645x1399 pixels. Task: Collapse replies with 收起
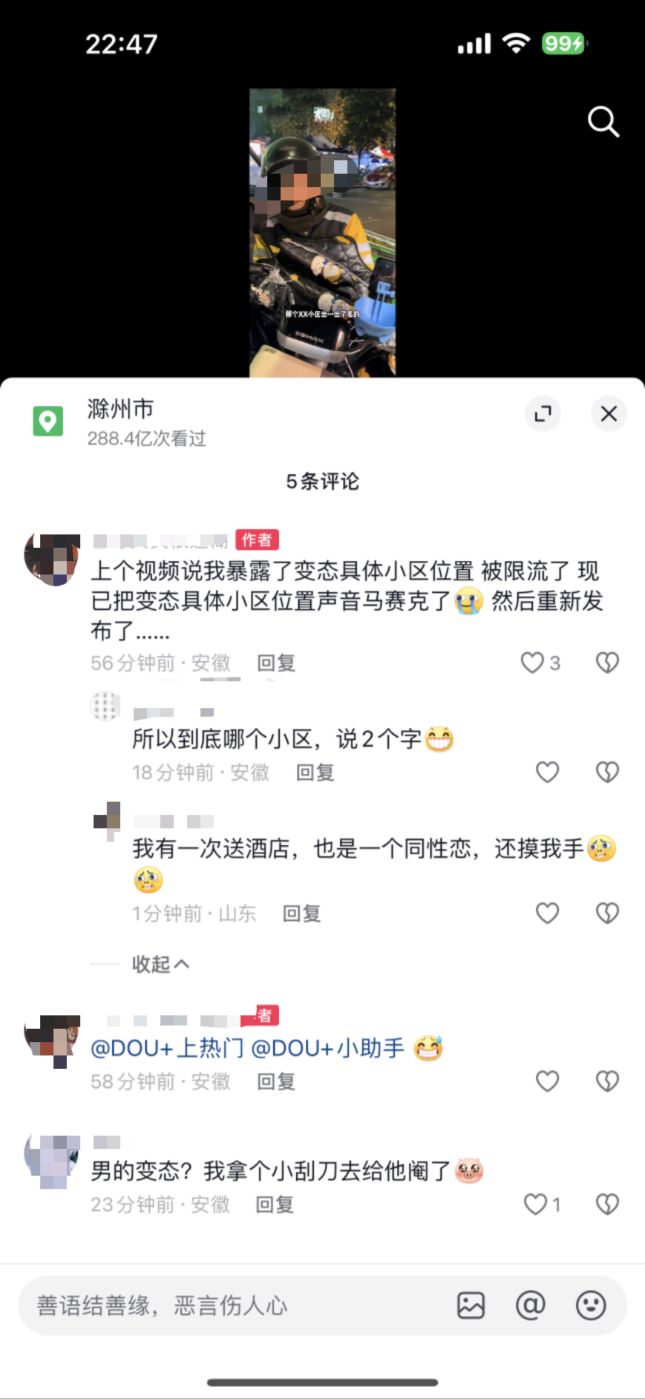tap(160, 964)
